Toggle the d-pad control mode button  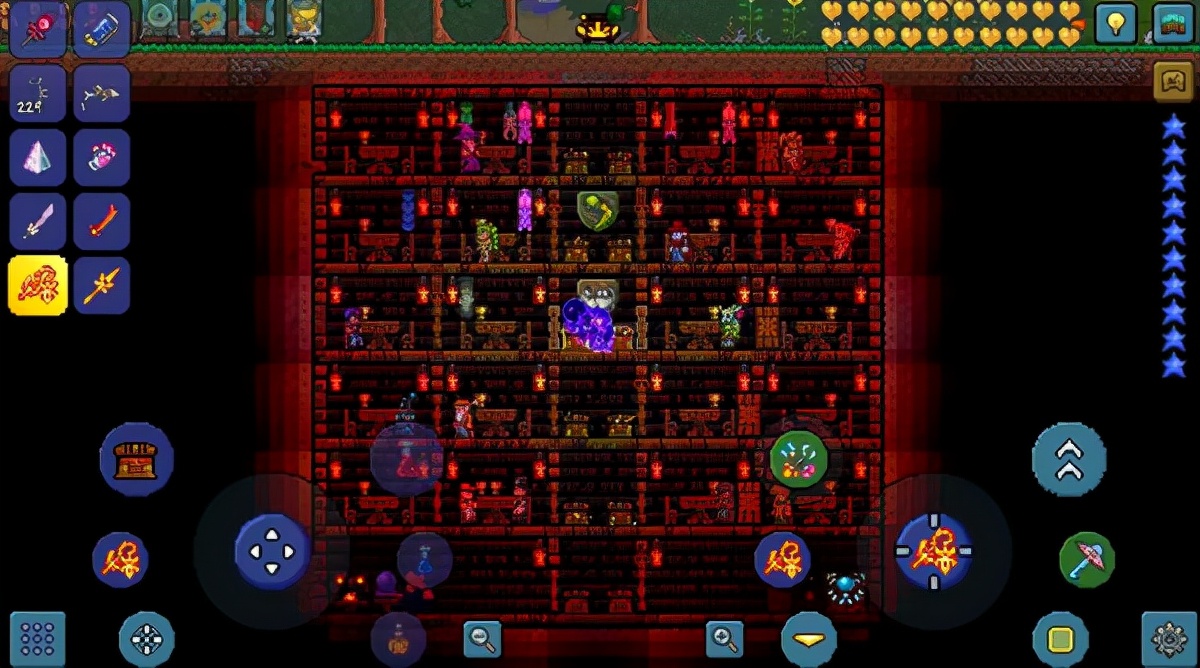pos(146,639)
